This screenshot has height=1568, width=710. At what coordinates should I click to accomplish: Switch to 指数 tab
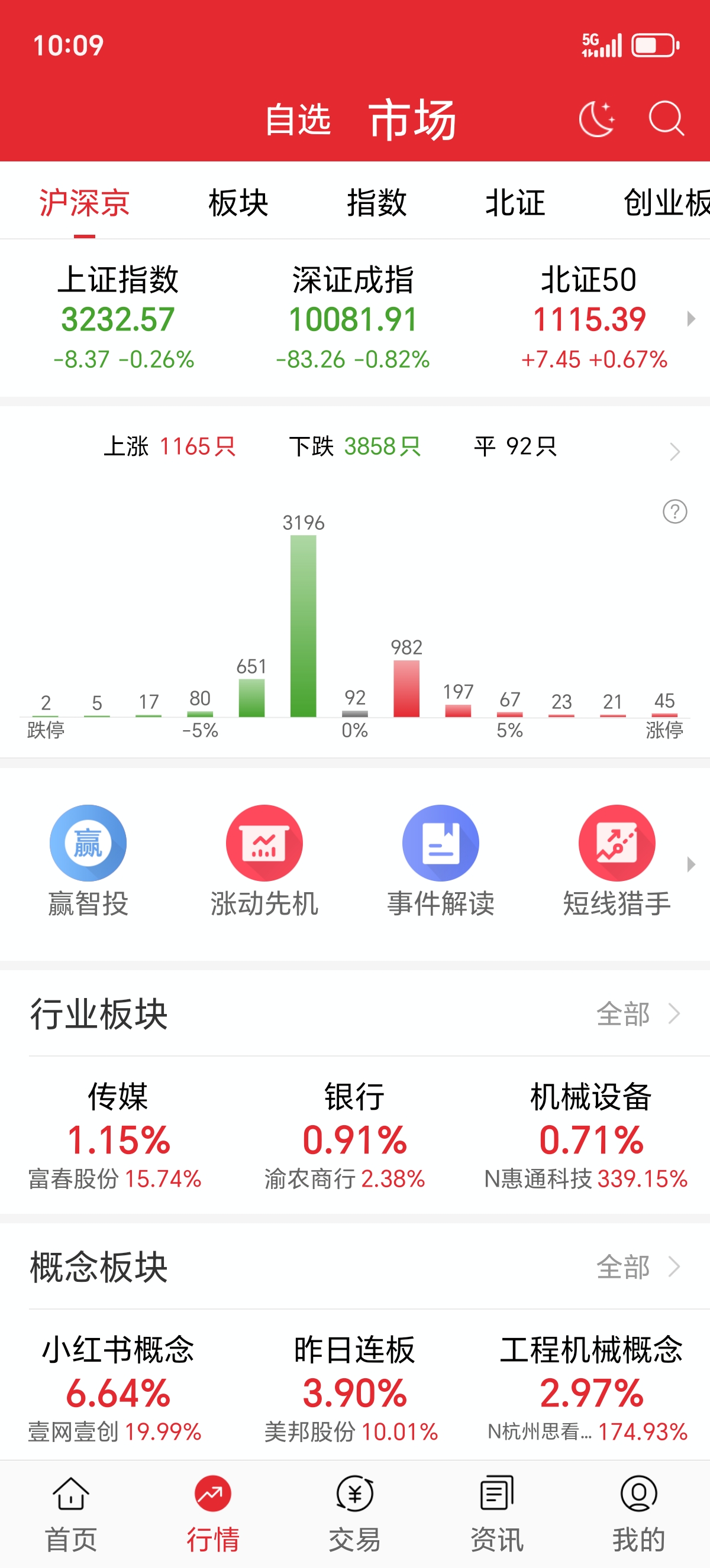376,203
